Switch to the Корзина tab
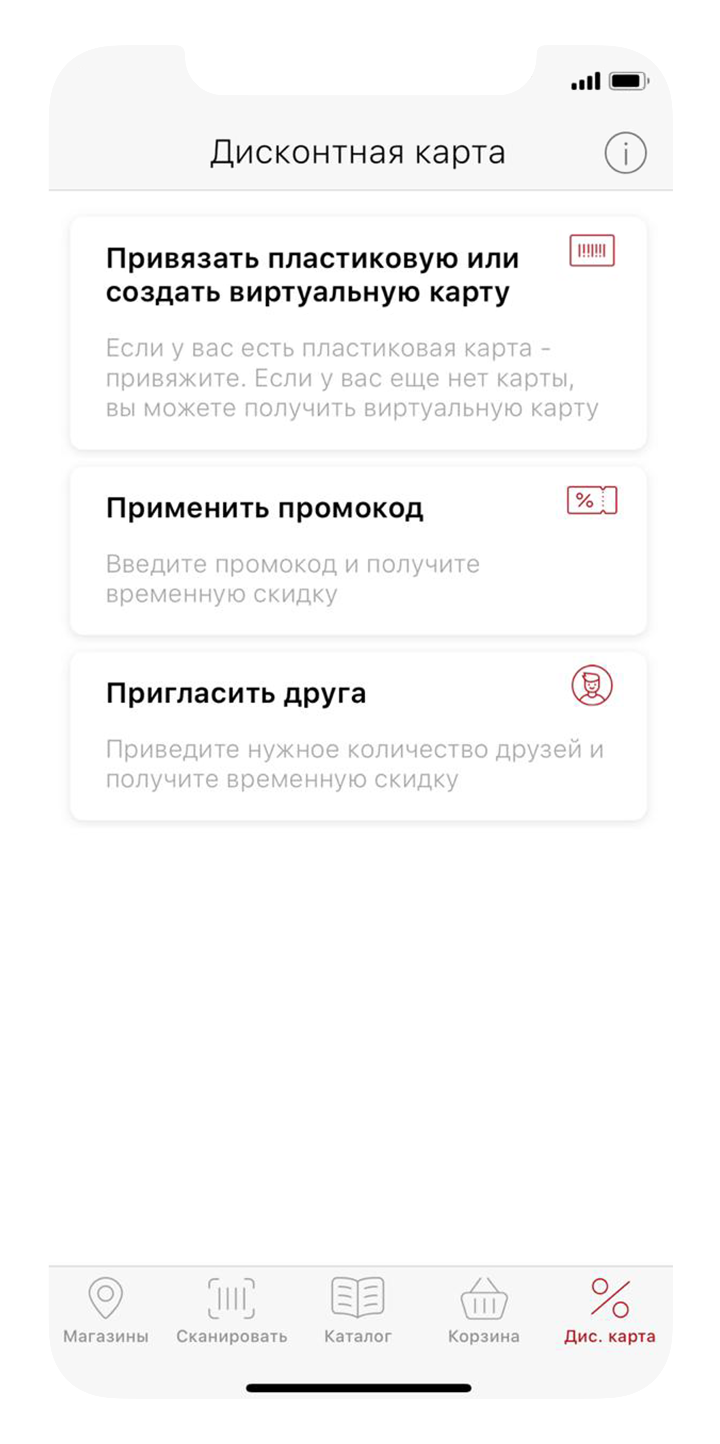Screen dimensions: 720x1444 point(484,1310)
